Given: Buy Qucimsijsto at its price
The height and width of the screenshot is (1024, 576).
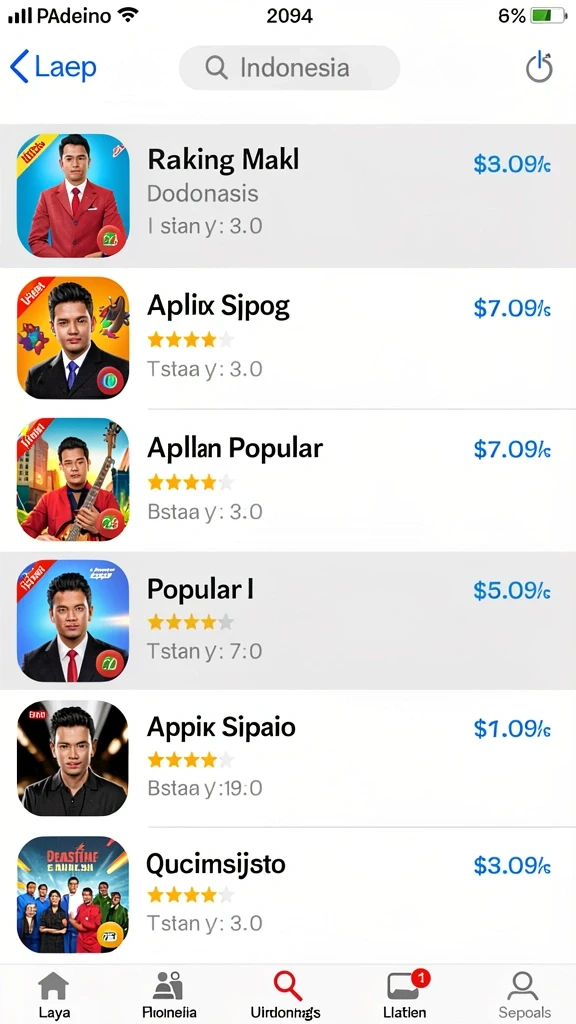Looking at the screenshot, I should click(512, 866).
